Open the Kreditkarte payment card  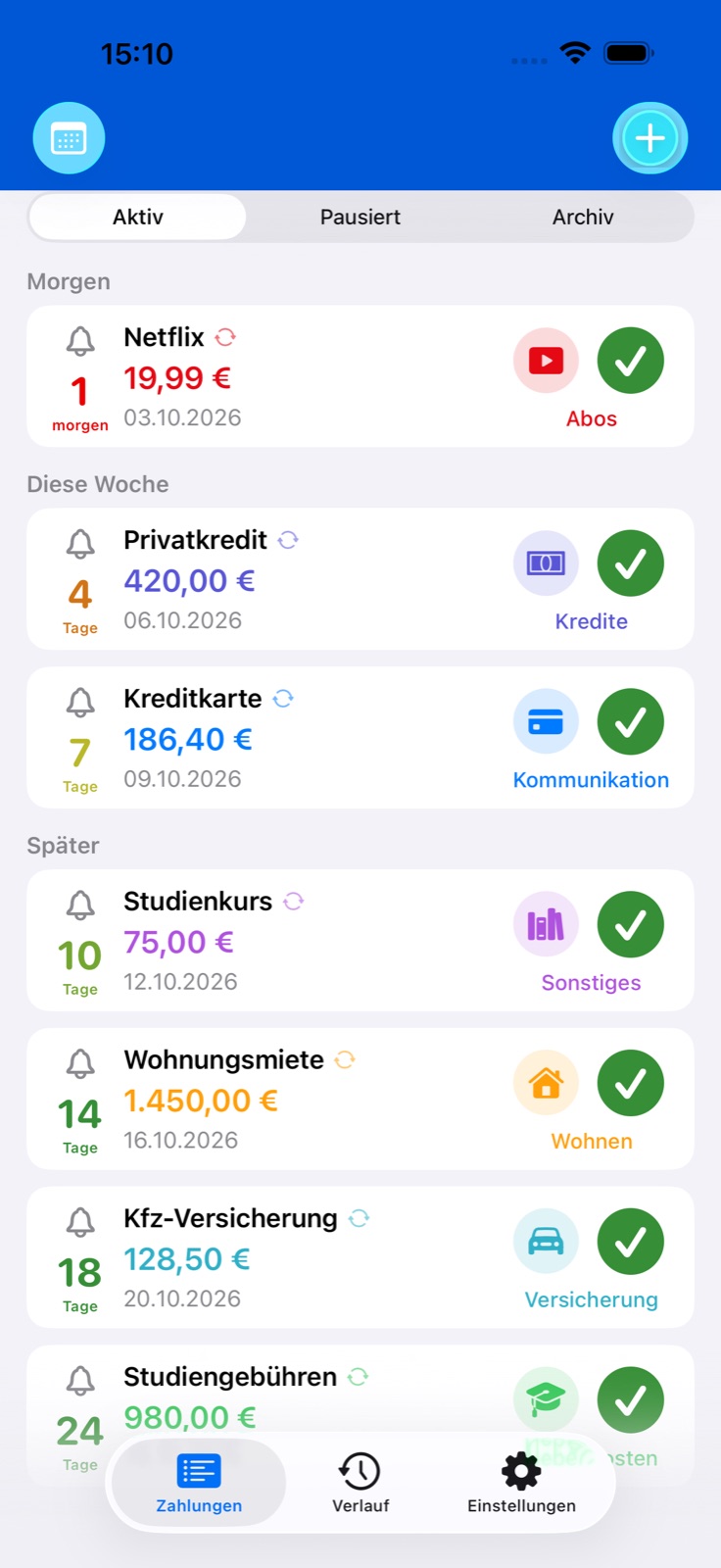click(x=360, y=738)
